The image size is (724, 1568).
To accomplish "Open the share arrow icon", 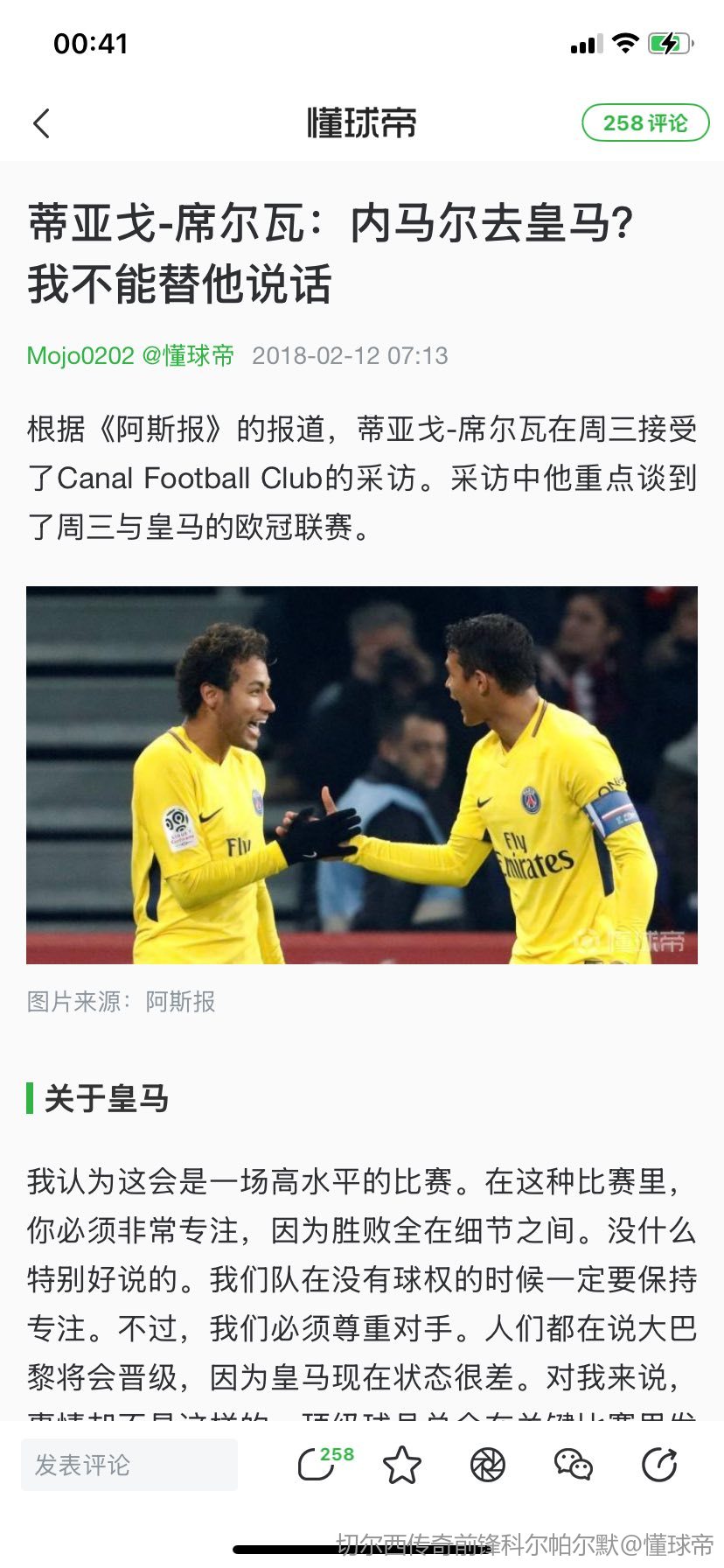I will click(x=659, y=1464).
